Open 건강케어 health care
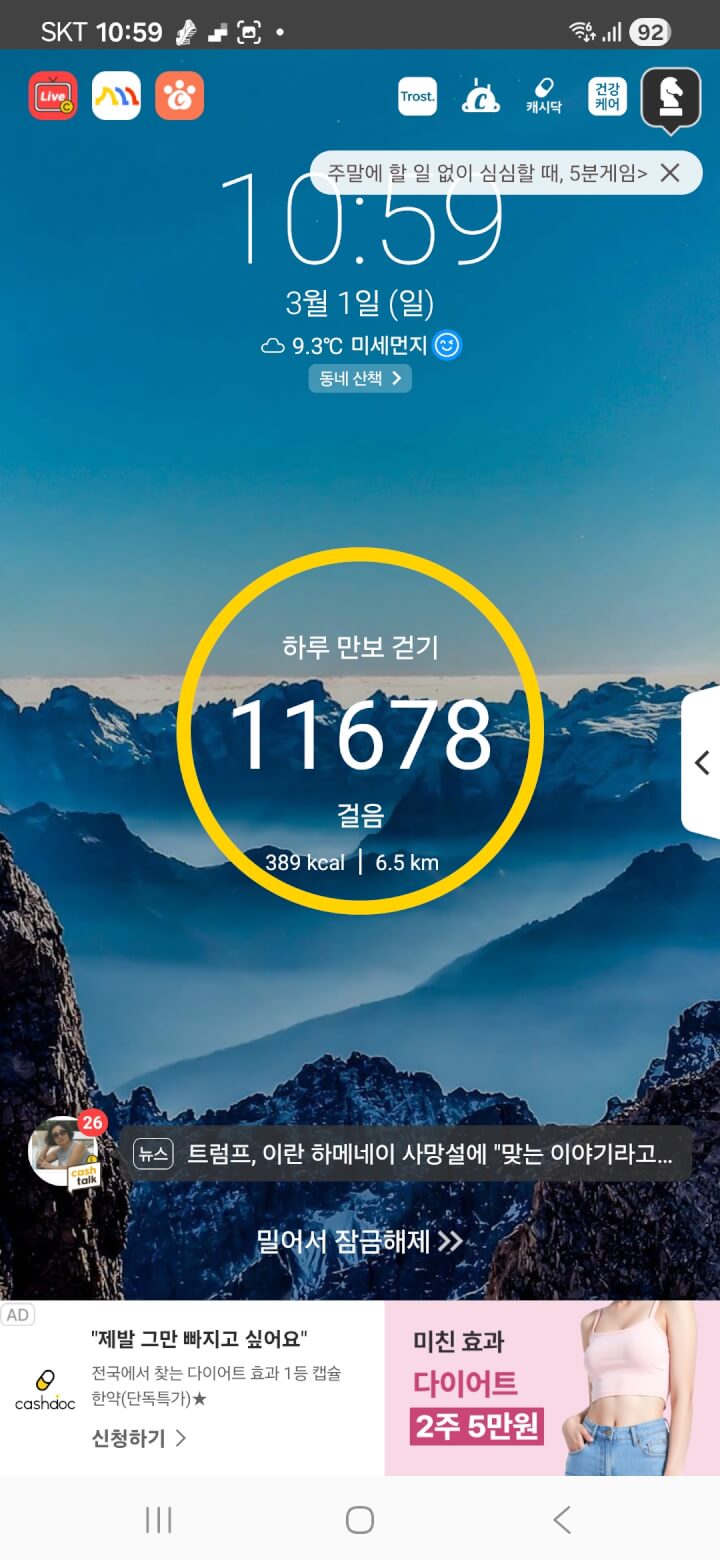 coord(607,97)
